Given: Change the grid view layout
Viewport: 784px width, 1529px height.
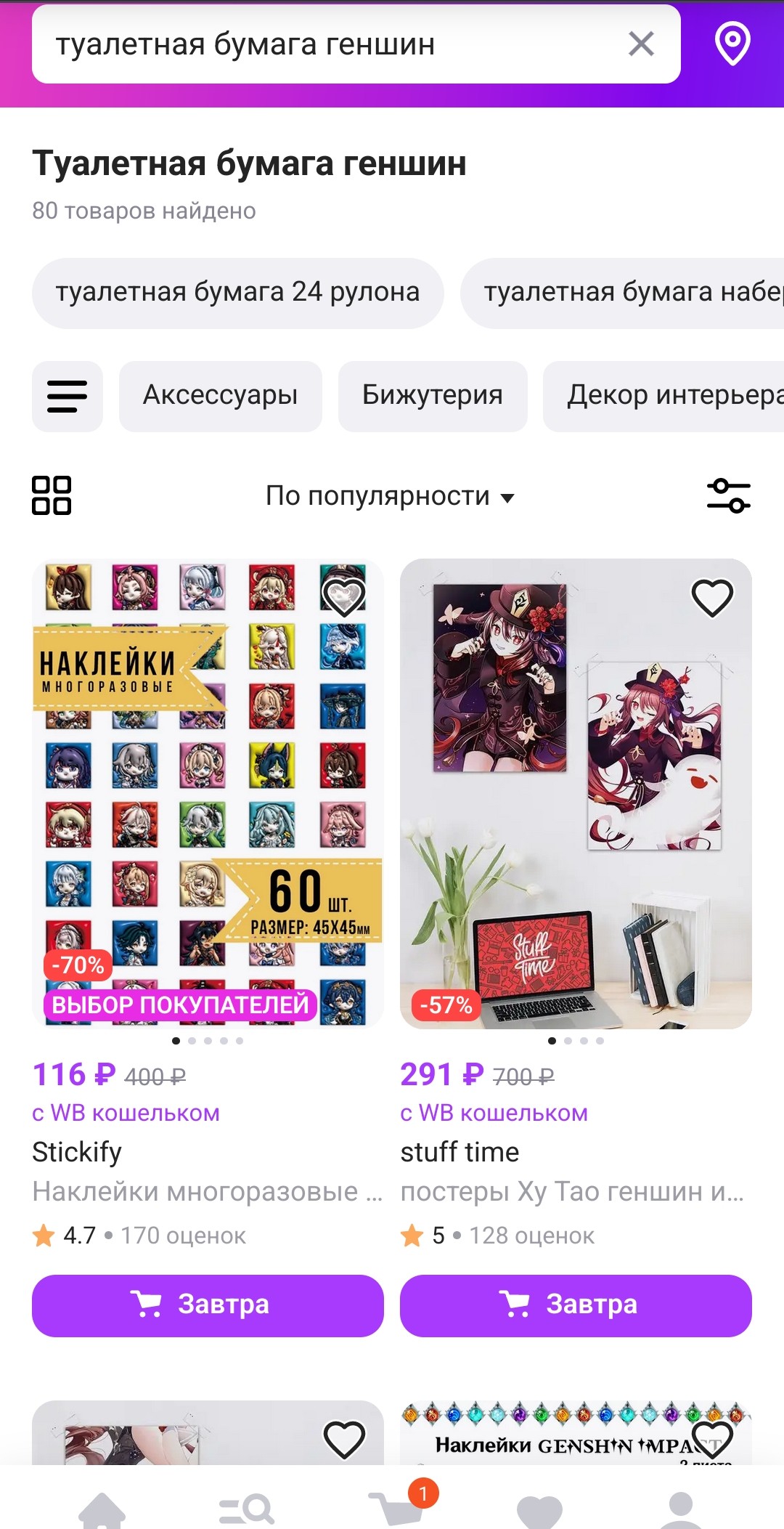Looking at the screenshot, I should tap(52, 495).
